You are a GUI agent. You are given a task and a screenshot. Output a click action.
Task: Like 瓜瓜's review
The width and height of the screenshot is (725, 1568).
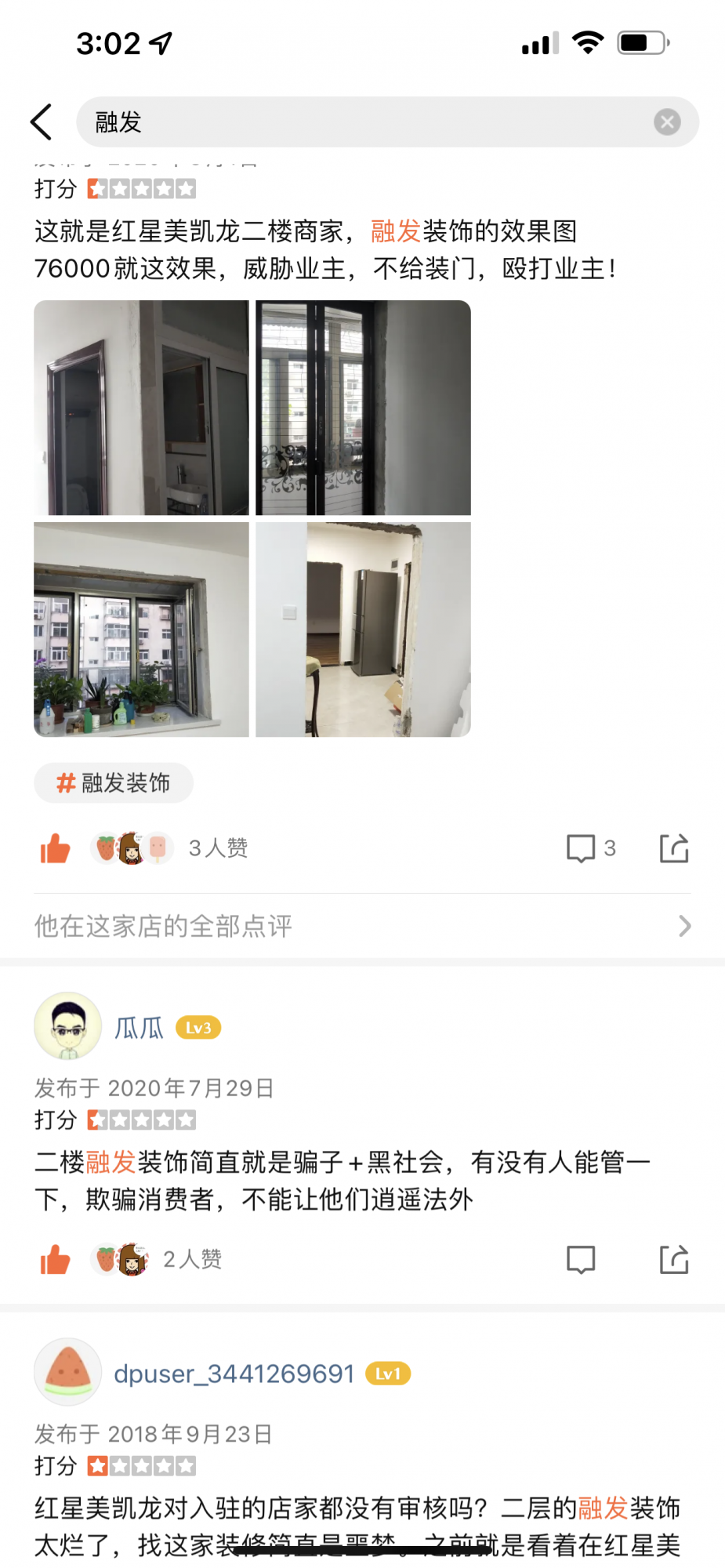coord(55,1260)
